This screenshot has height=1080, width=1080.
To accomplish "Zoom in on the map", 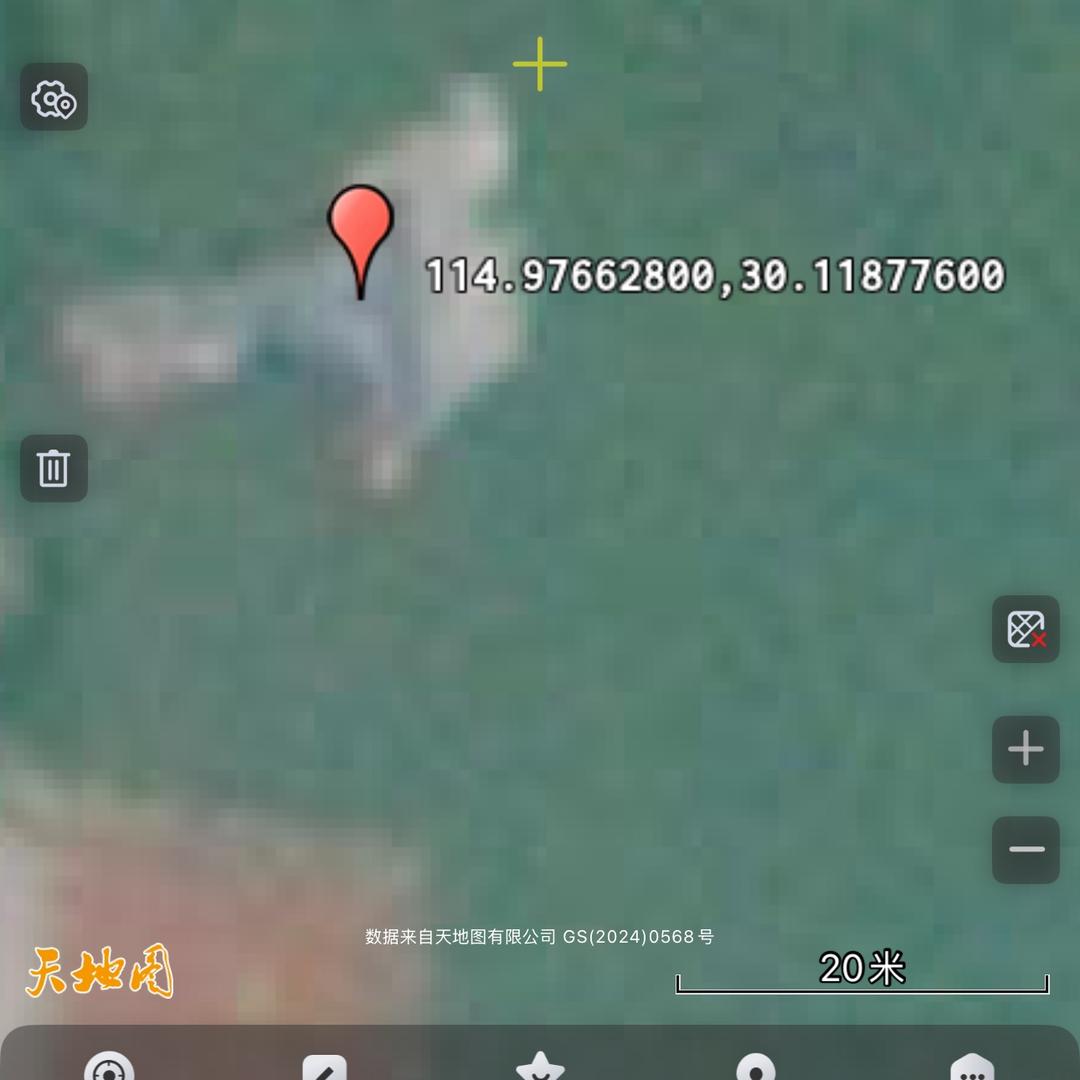I will click(x=1025, y=749).
